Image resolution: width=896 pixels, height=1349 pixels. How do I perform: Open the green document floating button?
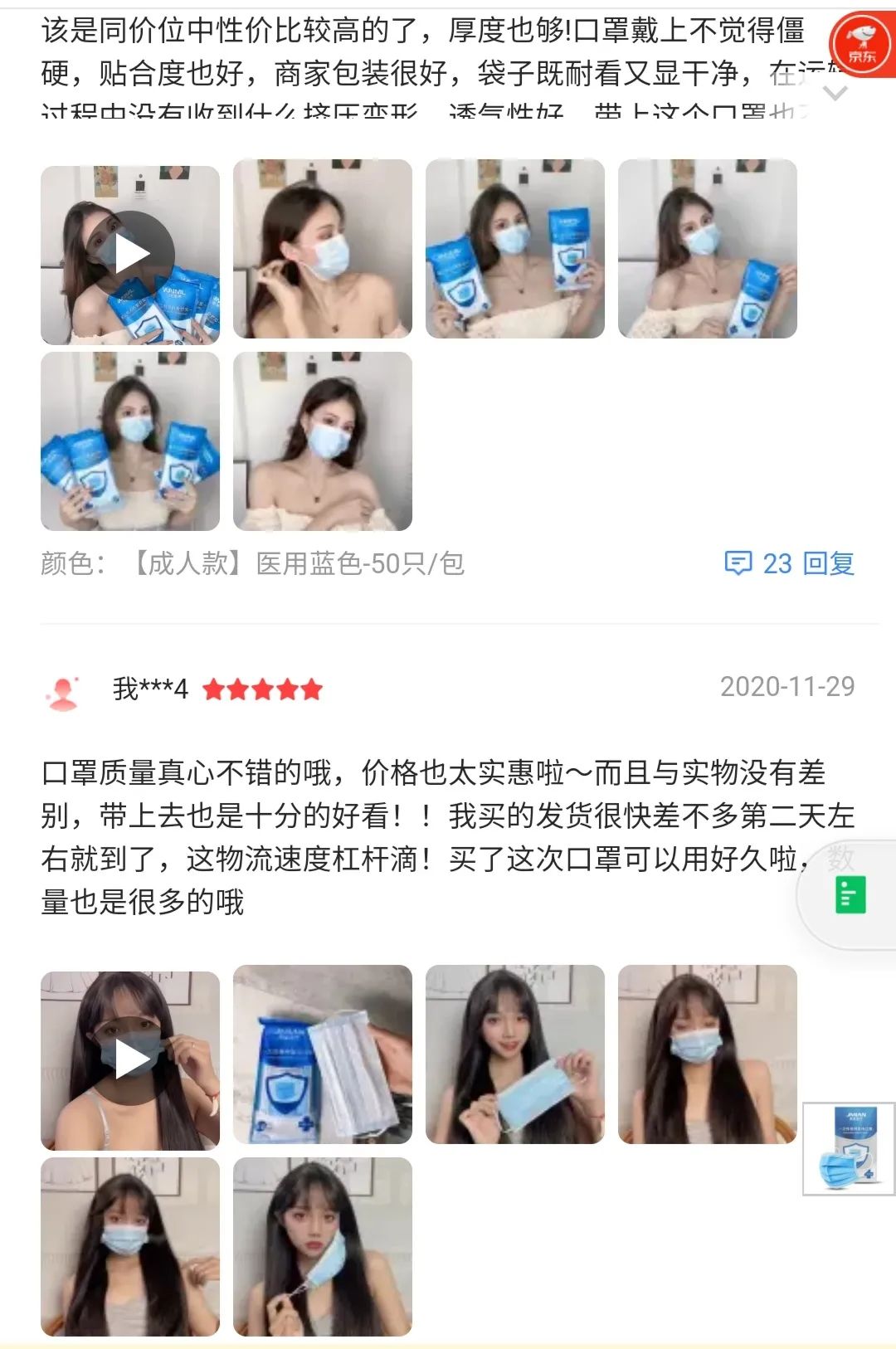(x=850, y=895)
